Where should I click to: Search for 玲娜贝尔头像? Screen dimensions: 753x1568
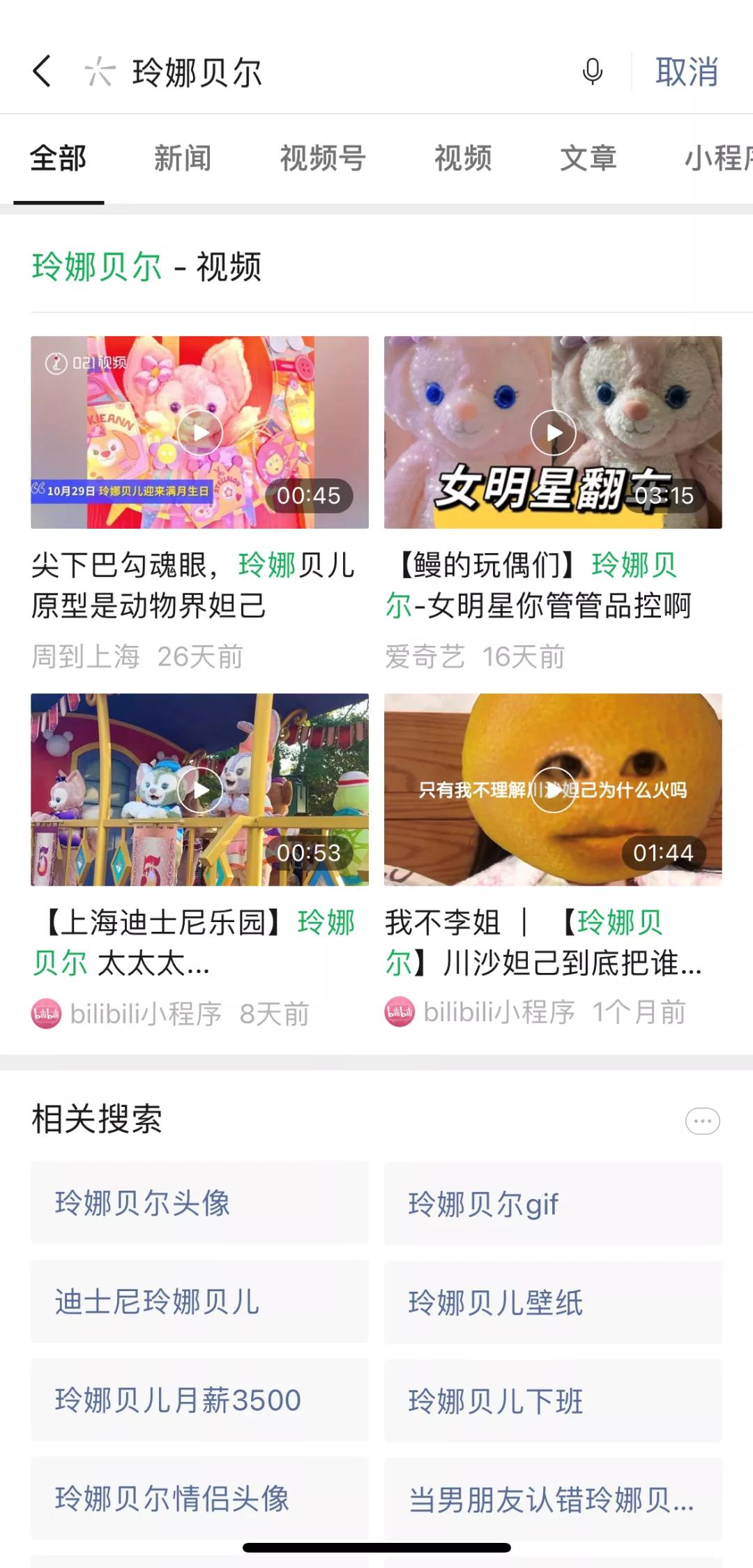coord(199,1203)
